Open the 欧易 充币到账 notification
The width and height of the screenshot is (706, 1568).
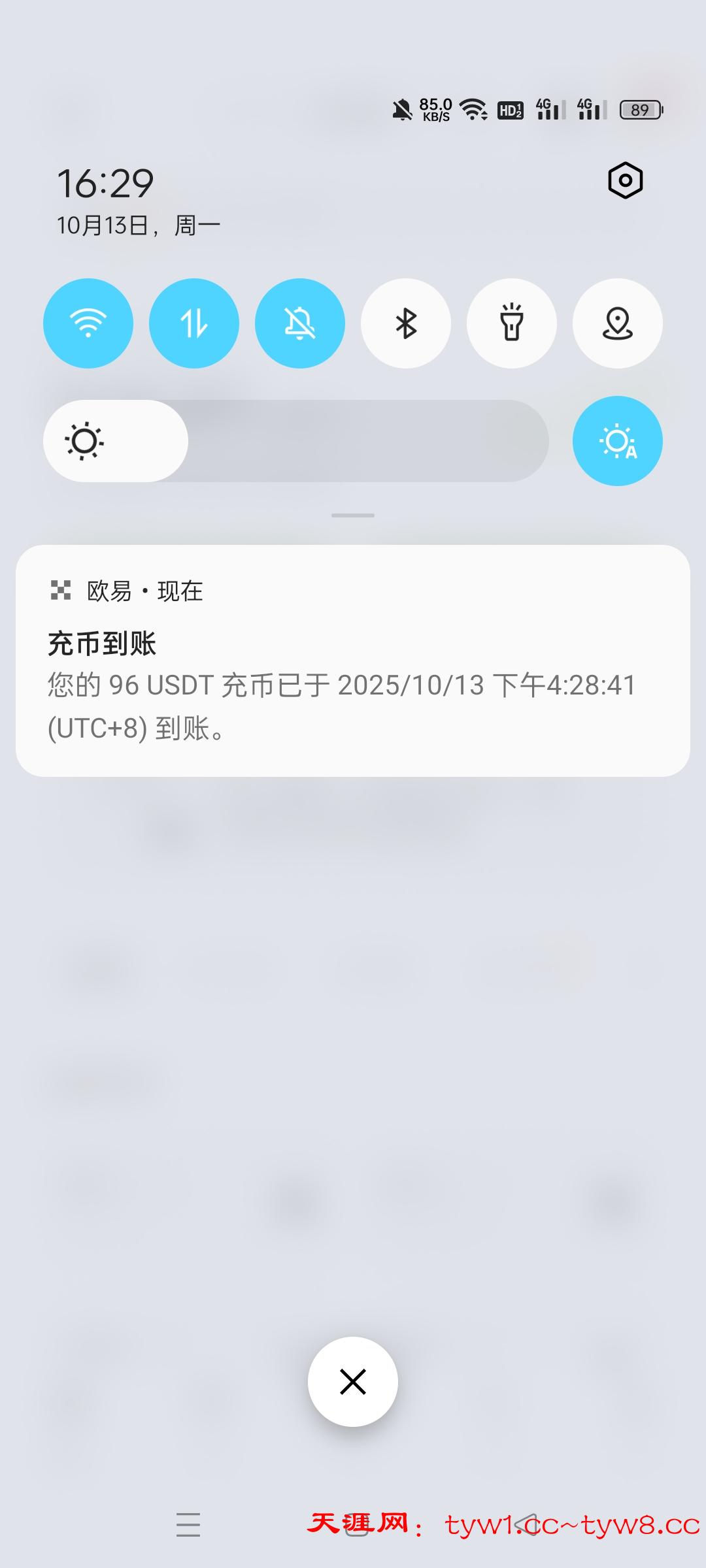pos(353,661)
